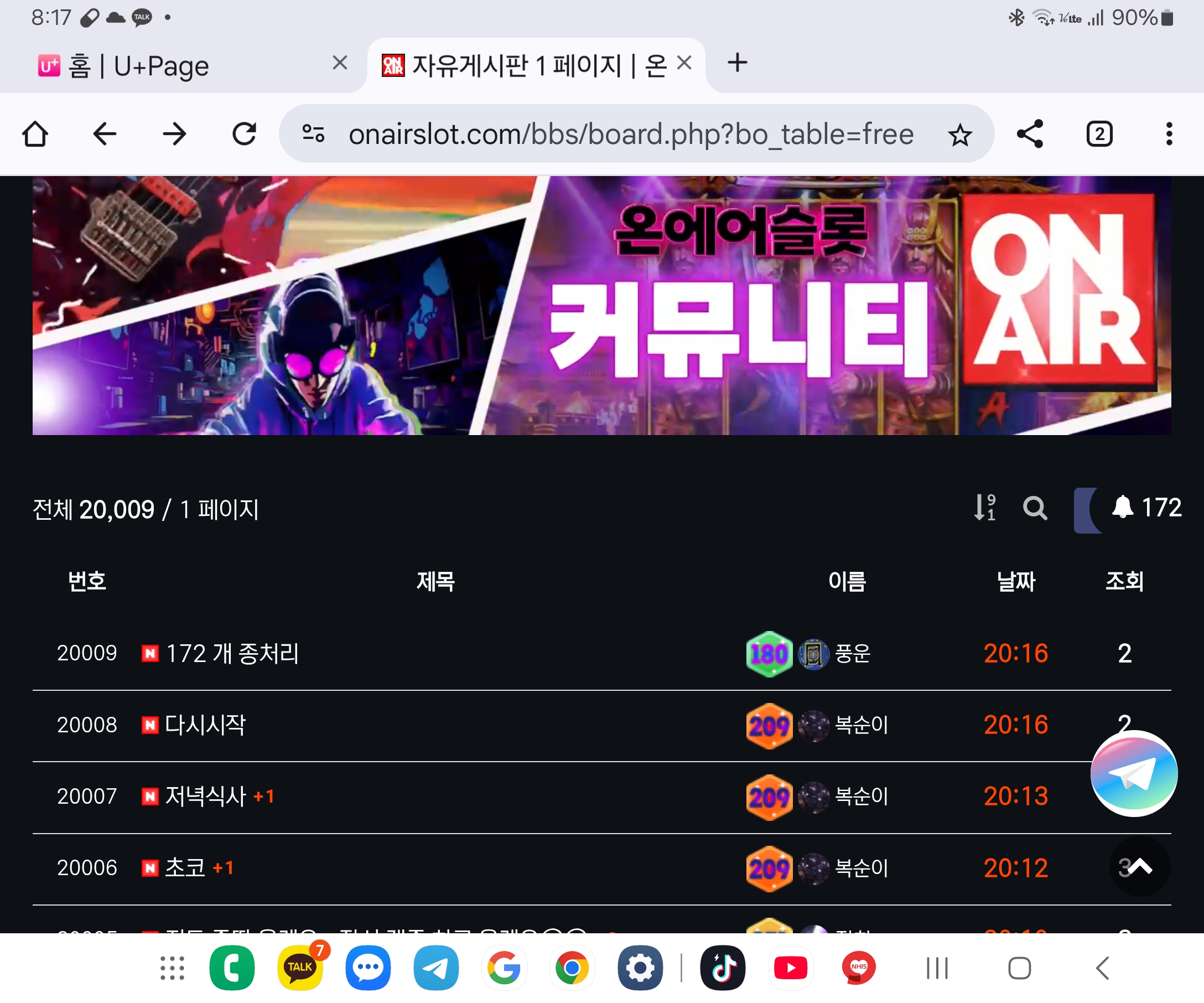Go to the browser home page
1204x1003 pixels.
click(x=35, y=134)
